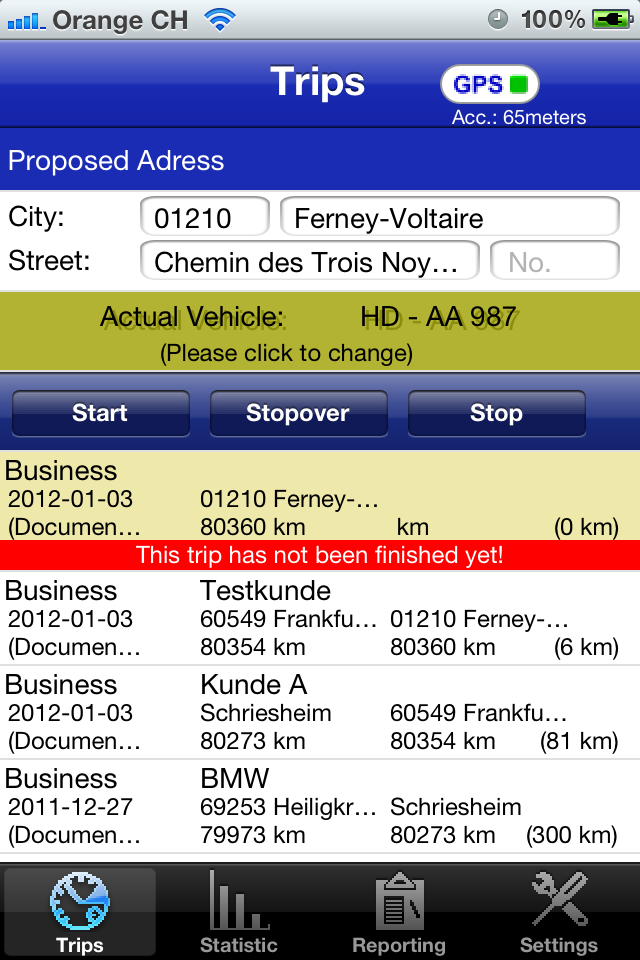Edit the postal code field 01210
The height and width of the screenshot is (960, 640).
coord(204,218)
